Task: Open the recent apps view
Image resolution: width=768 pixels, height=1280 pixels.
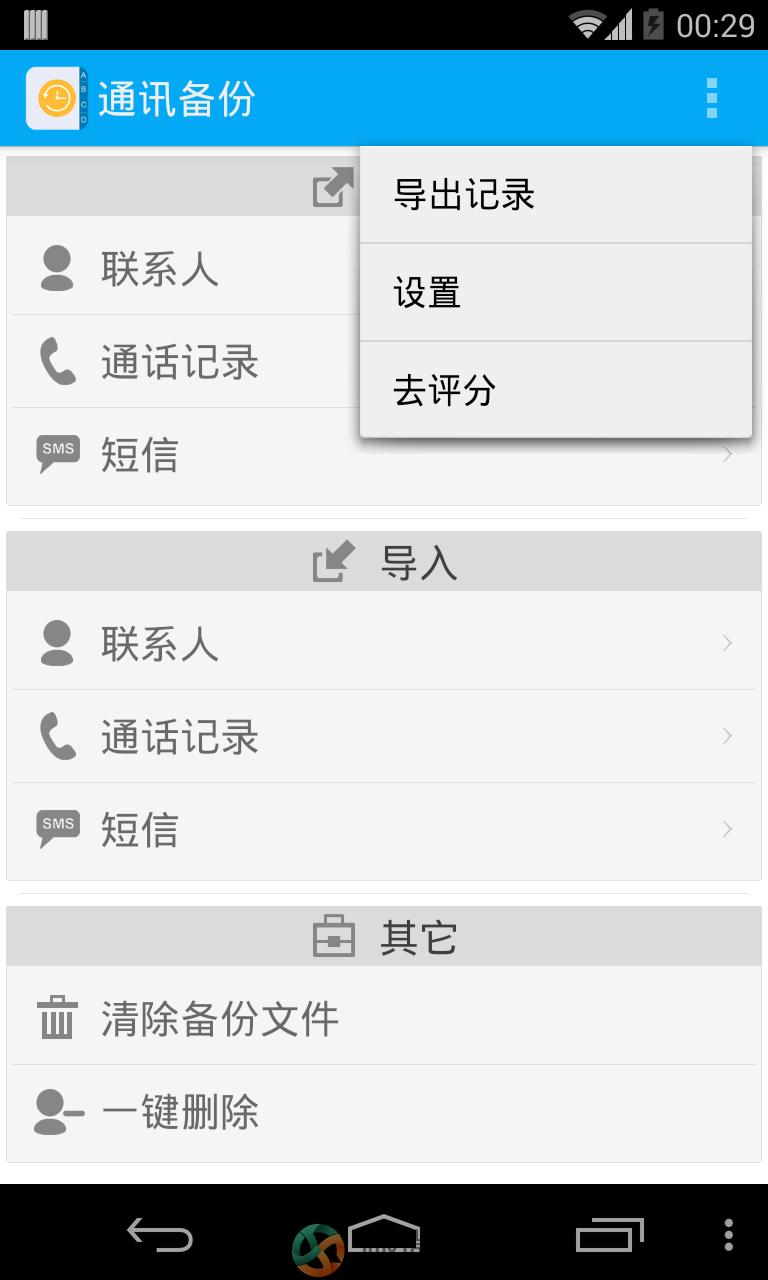Action: pyautogui.click(x=610, y=1235)
